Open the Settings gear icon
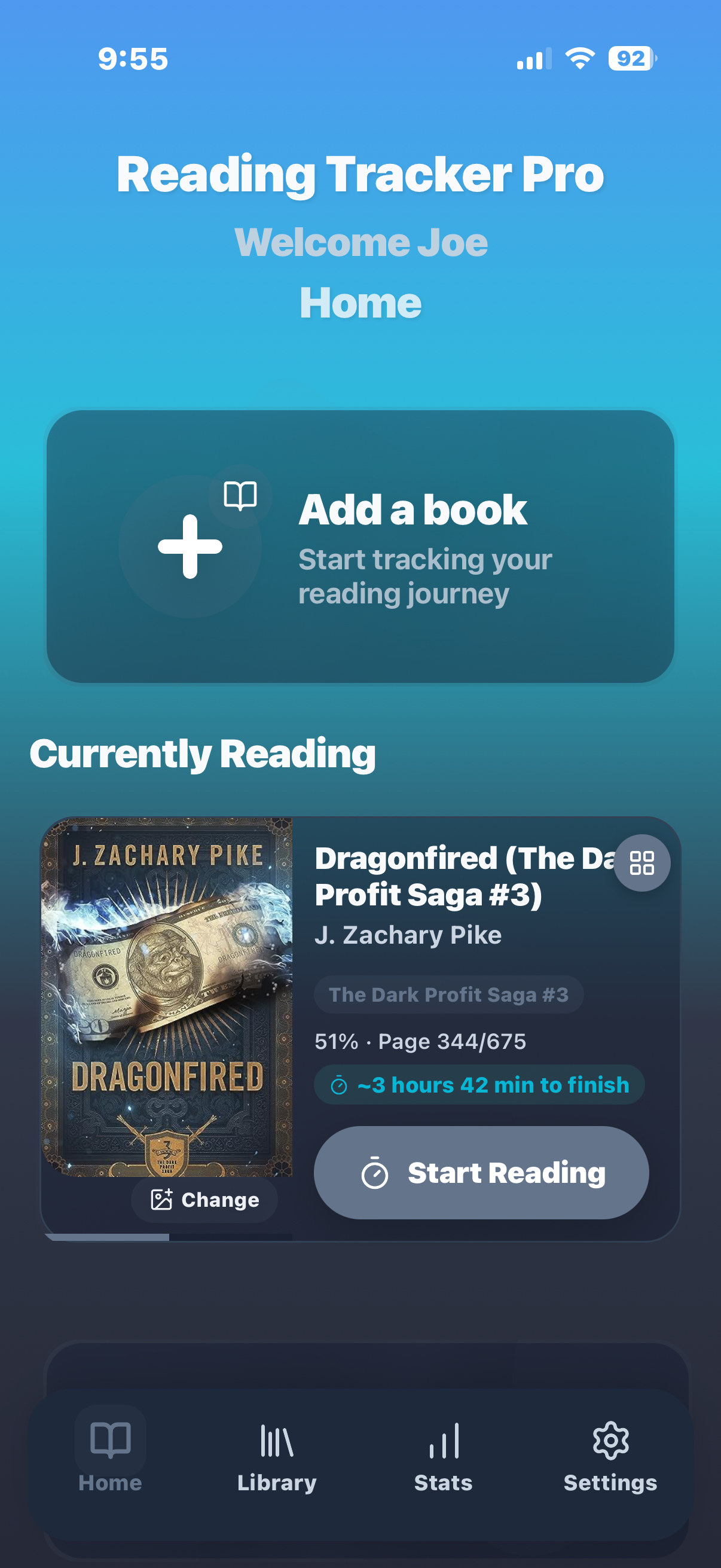Viewport: 721px width, 1568px height. [x=610, y=1441]
